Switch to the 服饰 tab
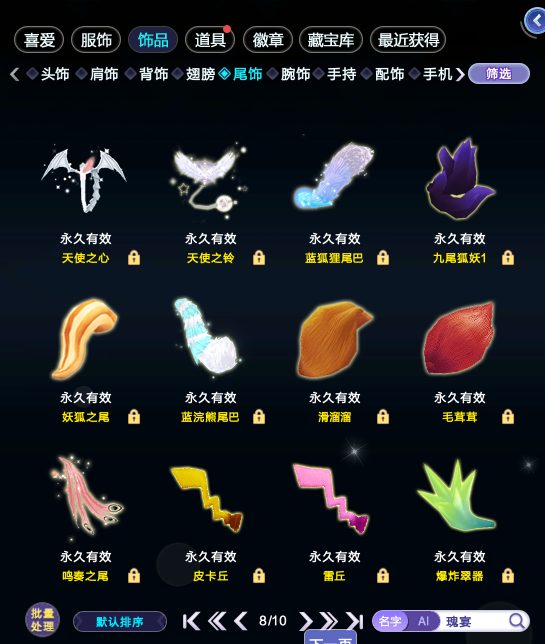This screenshot has width=545, height=644. 96,40
